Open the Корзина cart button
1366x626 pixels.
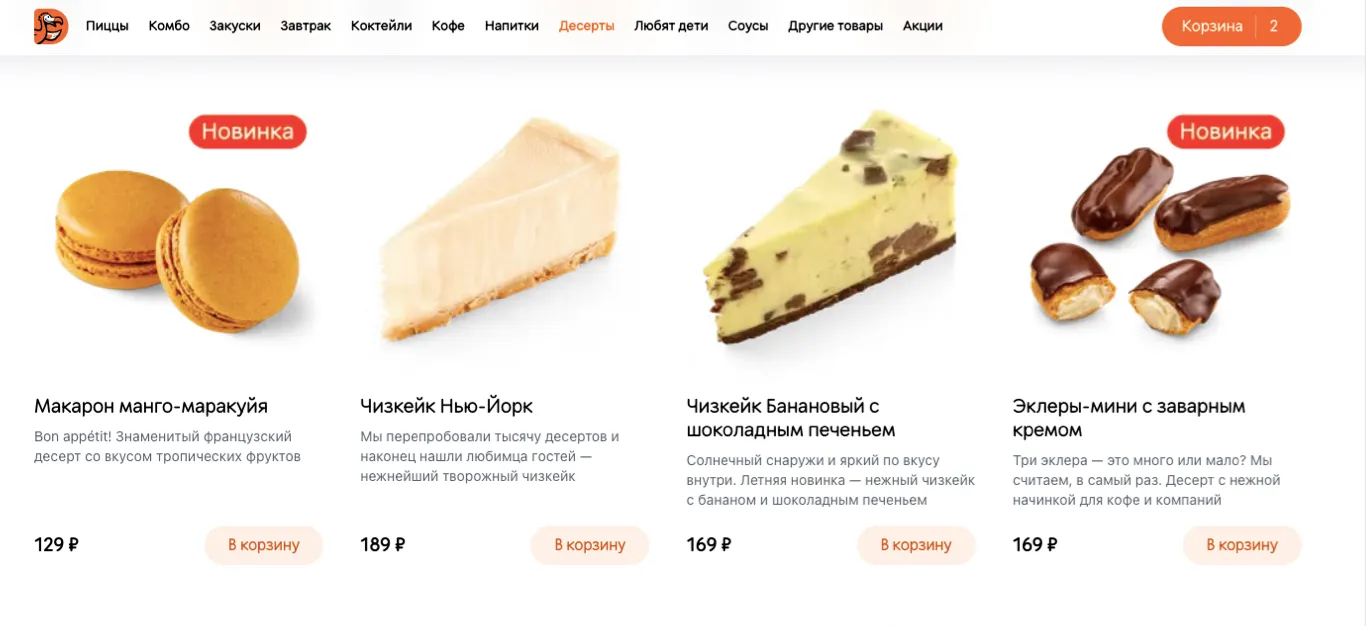[1231, 26]
